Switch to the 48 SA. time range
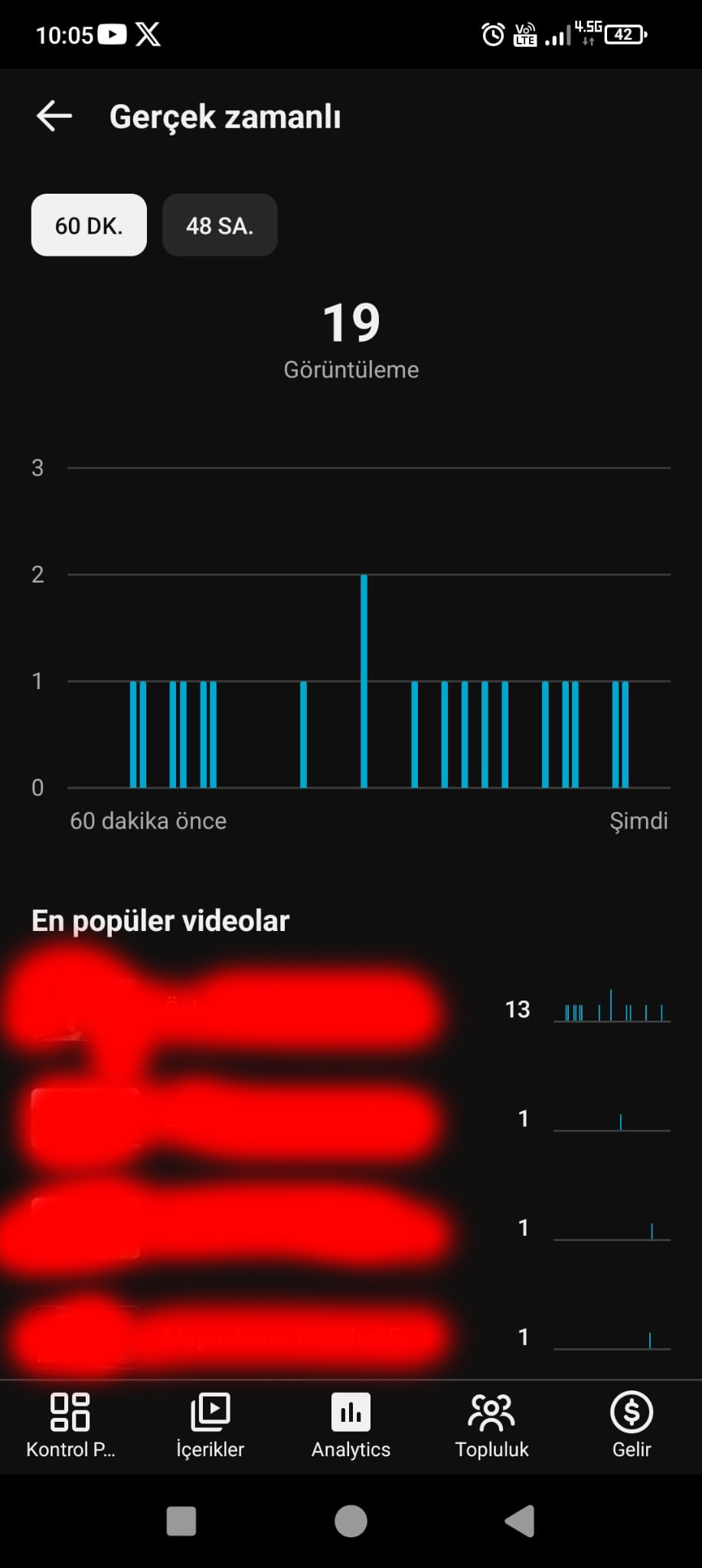The height and width of the screenshot is (1568, 702). tap(220, 225)
